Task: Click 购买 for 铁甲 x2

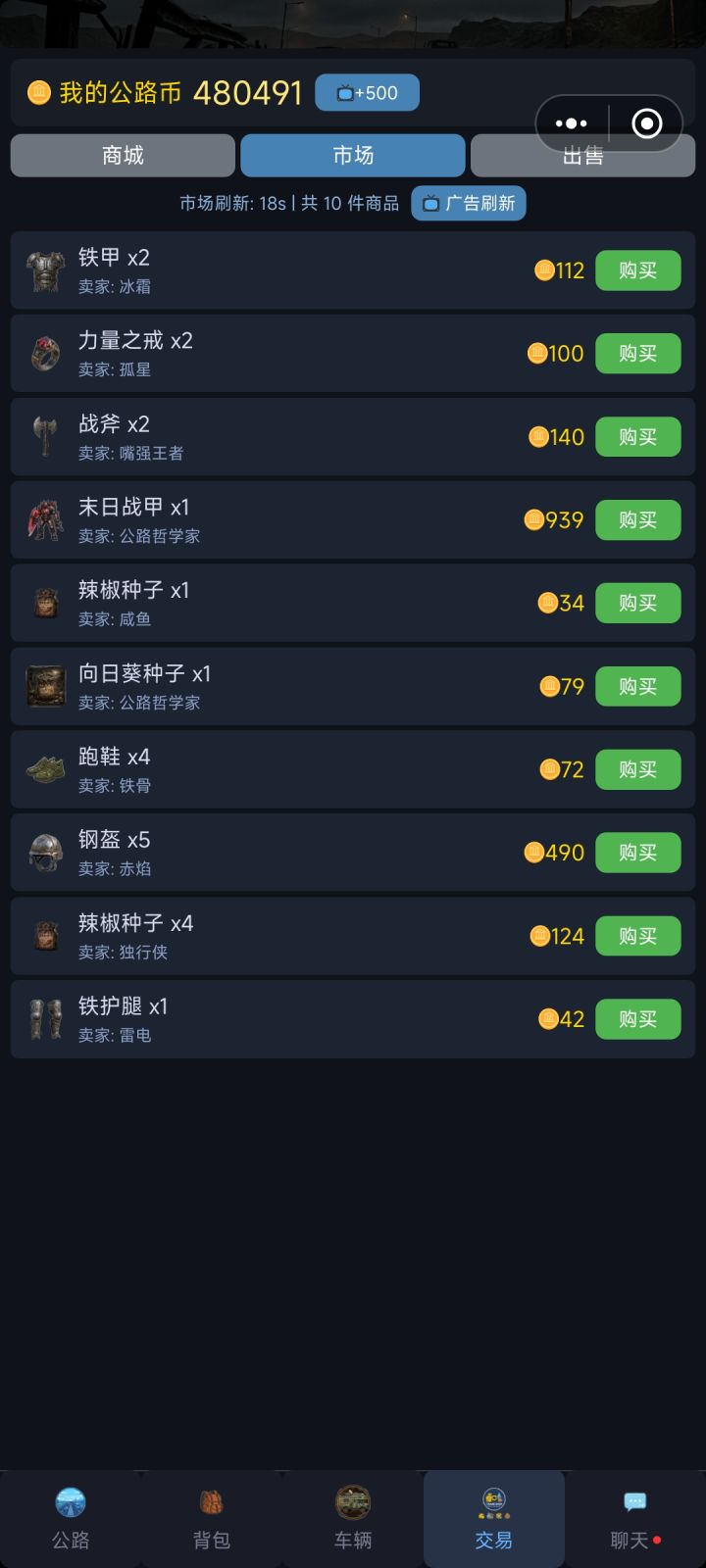Action: (x=637, y=270)
